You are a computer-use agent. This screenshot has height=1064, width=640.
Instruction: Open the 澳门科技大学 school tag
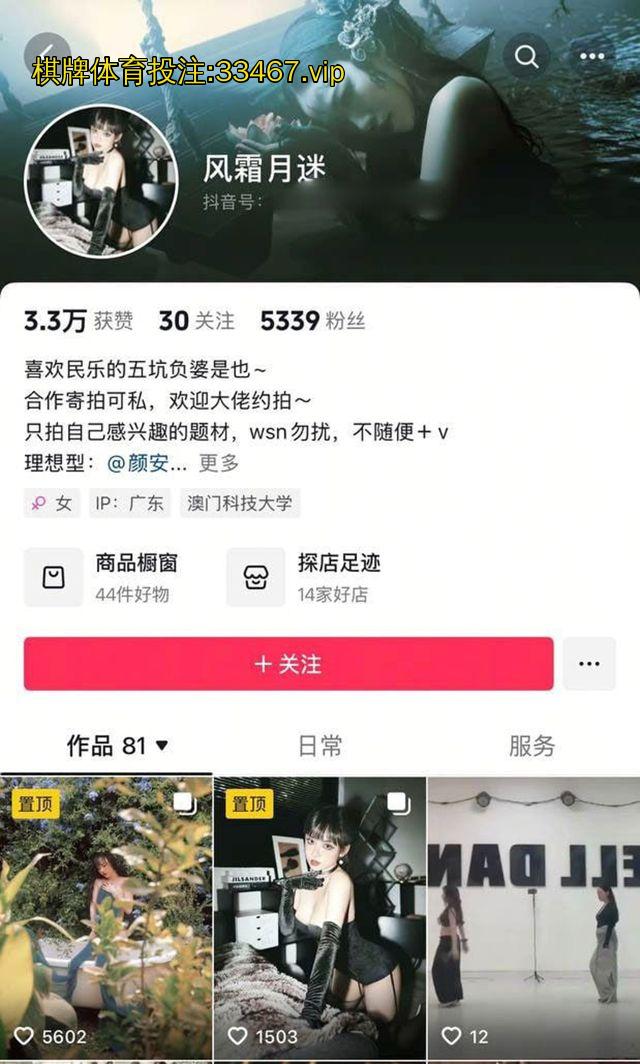point(240,503)
